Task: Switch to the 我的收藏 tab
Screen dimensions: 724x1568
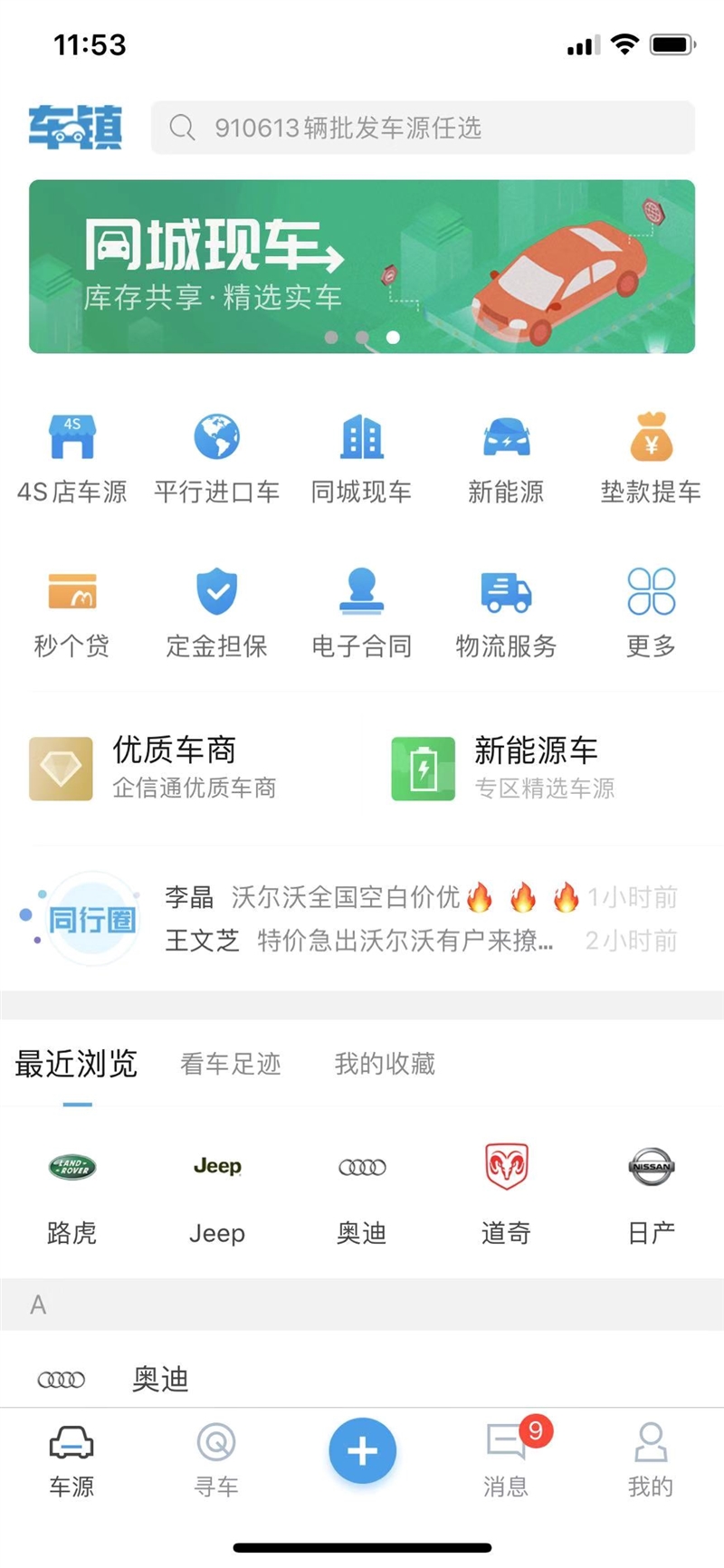Action: click(x=383, y=1064)
